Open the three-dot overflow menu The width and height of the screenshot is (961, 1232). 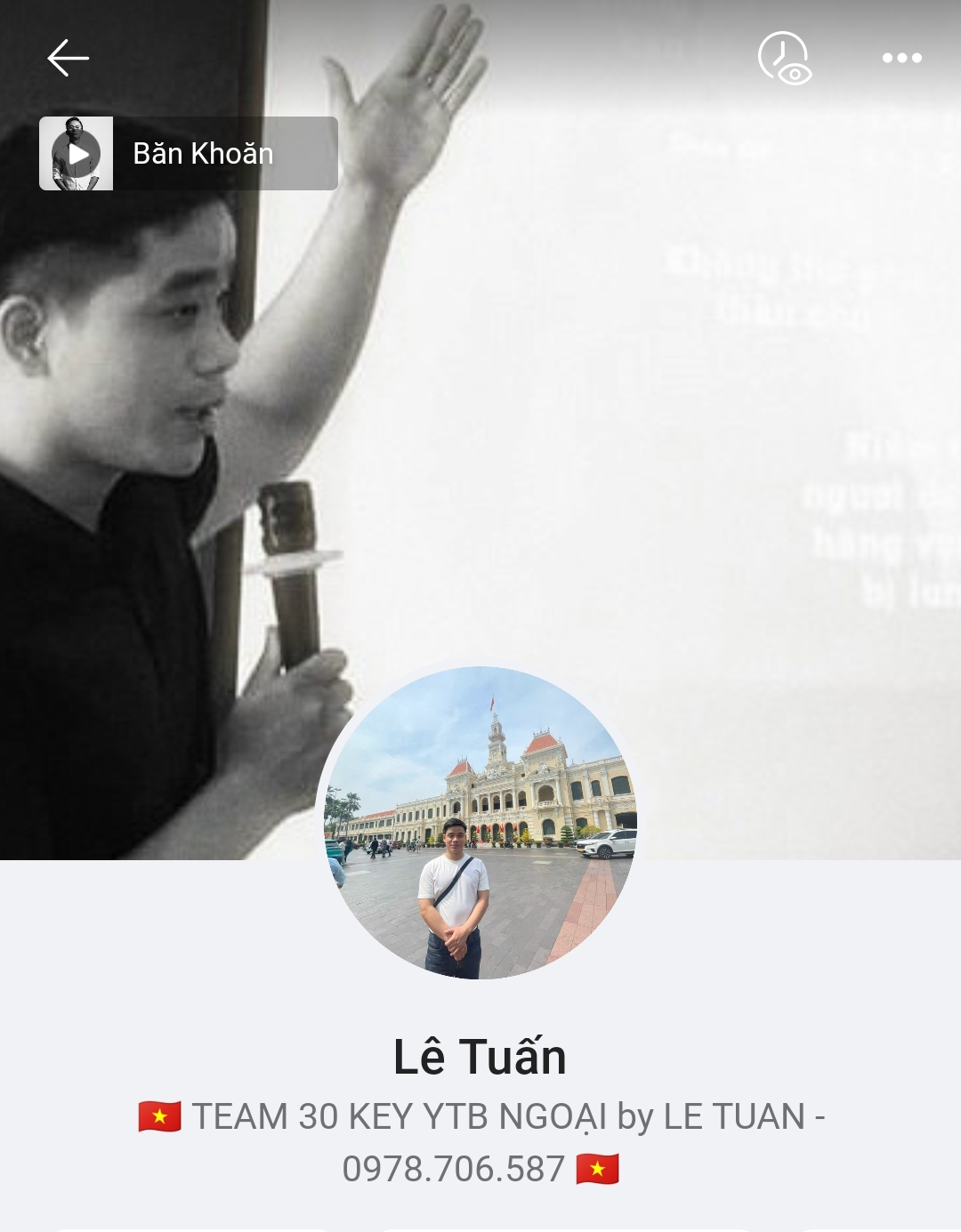(x=901, y=59)
